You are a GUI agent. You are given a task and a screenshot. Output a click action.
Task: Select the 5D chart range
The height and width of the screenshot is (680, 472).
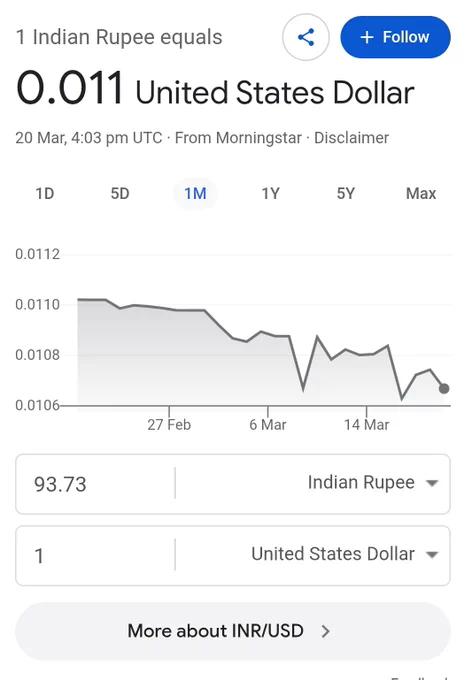[x=120, y=193]
